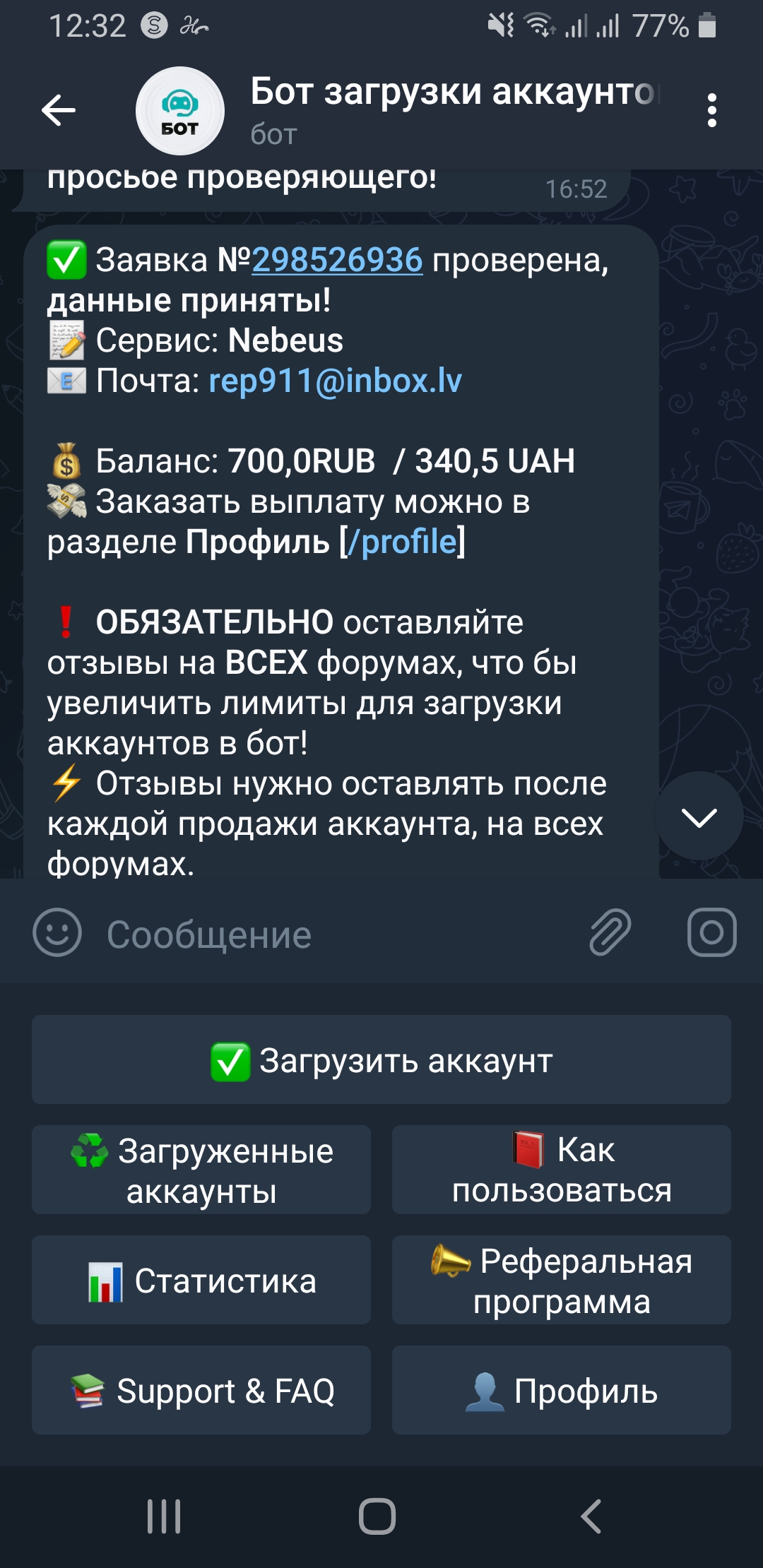Open the bot's profile avatar
This screenshot has width=763, height=1568.
(x=179, y=111)
